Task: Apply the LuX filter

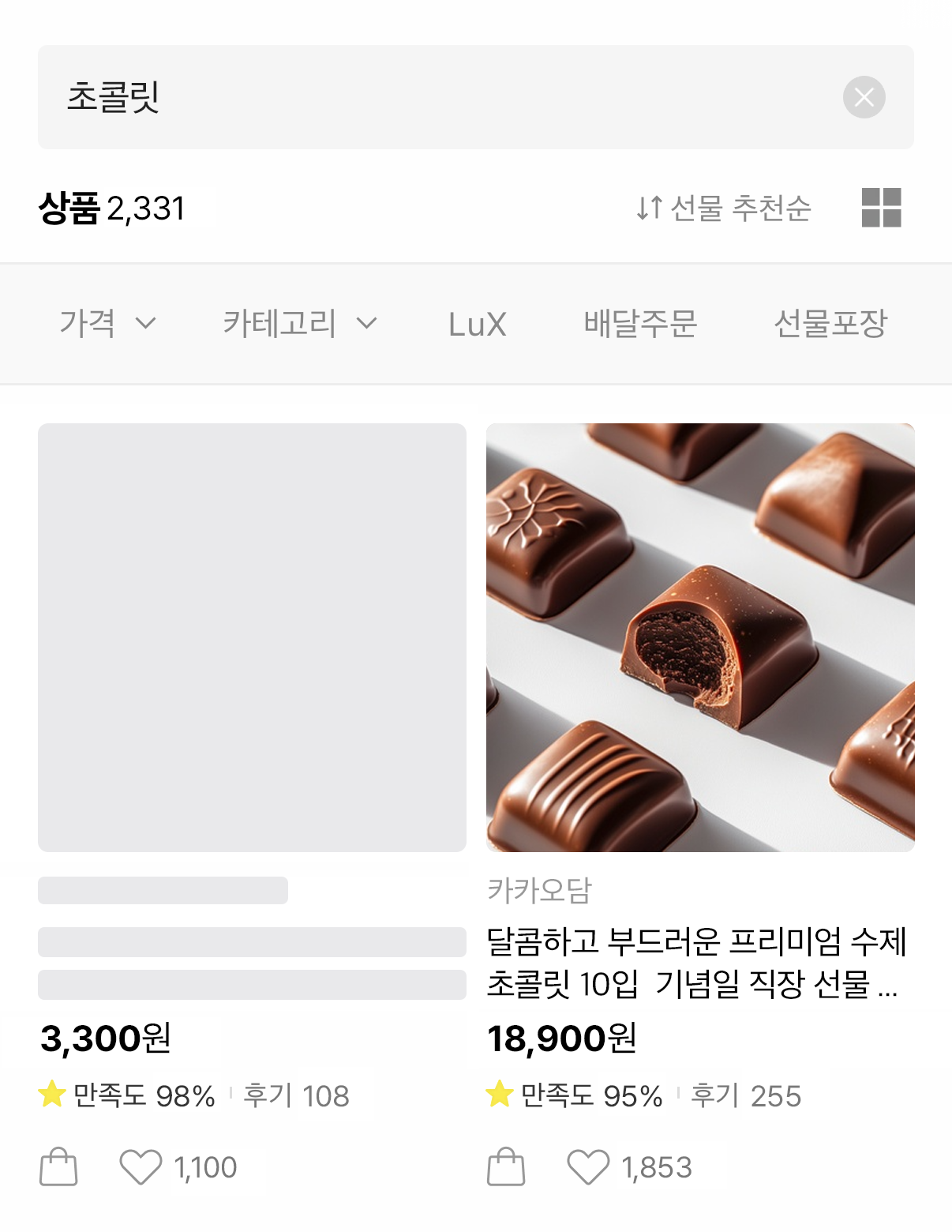Action: pos(477,324)
